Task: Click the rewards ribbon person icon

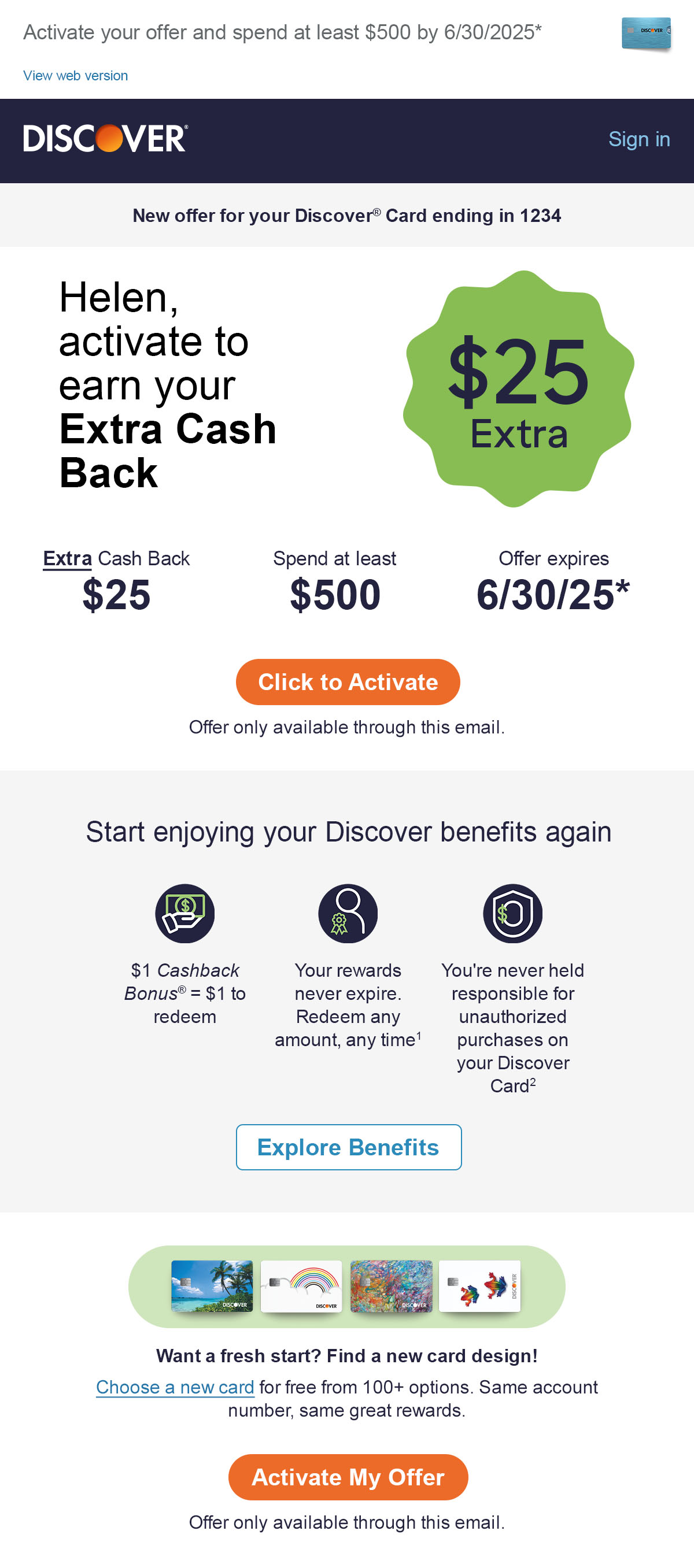Action: (x=348, y=913)
